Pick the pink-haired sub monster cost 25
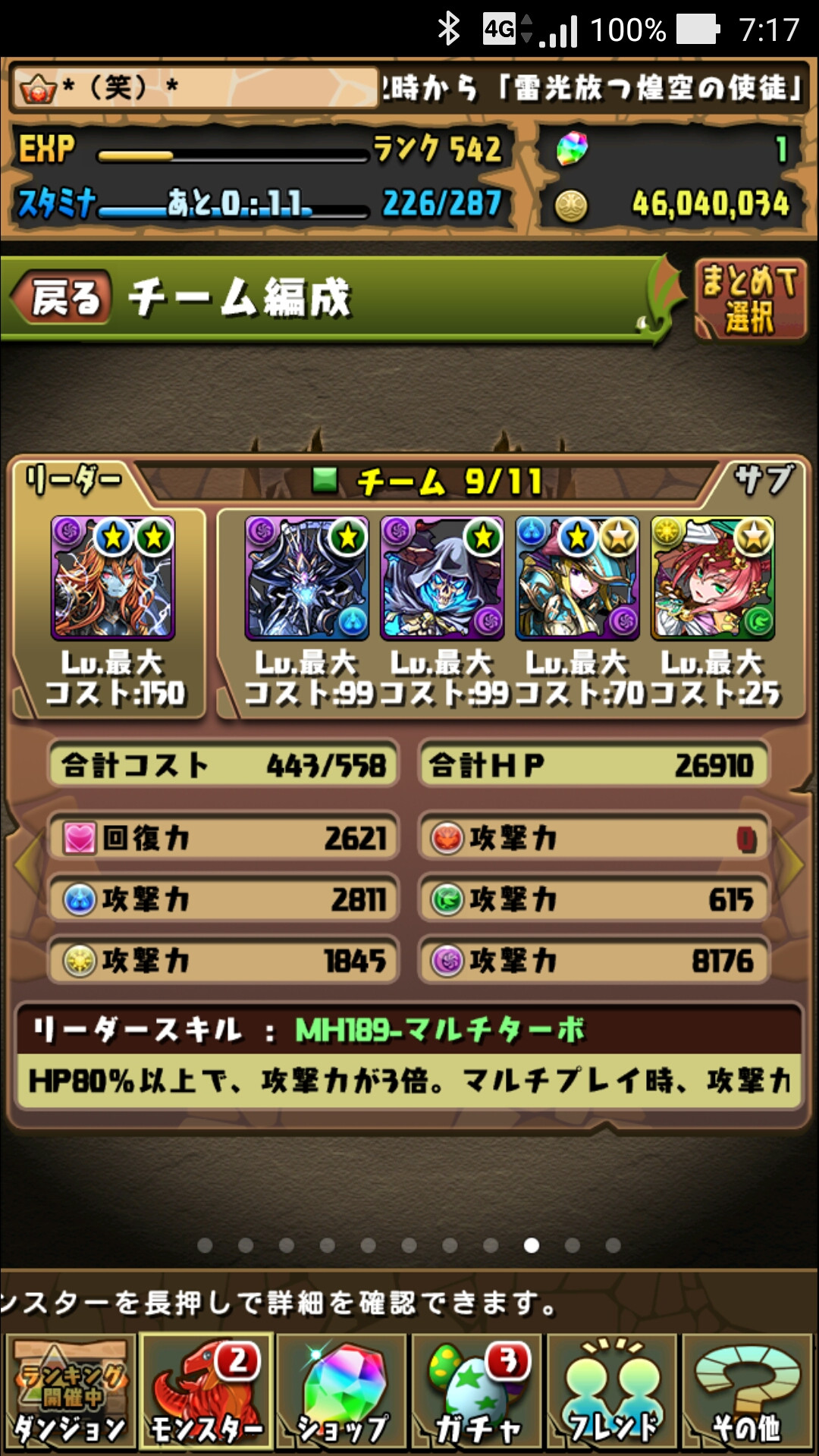The height and width of the screenshot is (1456, 819). pyautogui.click(x=713, y=578)
